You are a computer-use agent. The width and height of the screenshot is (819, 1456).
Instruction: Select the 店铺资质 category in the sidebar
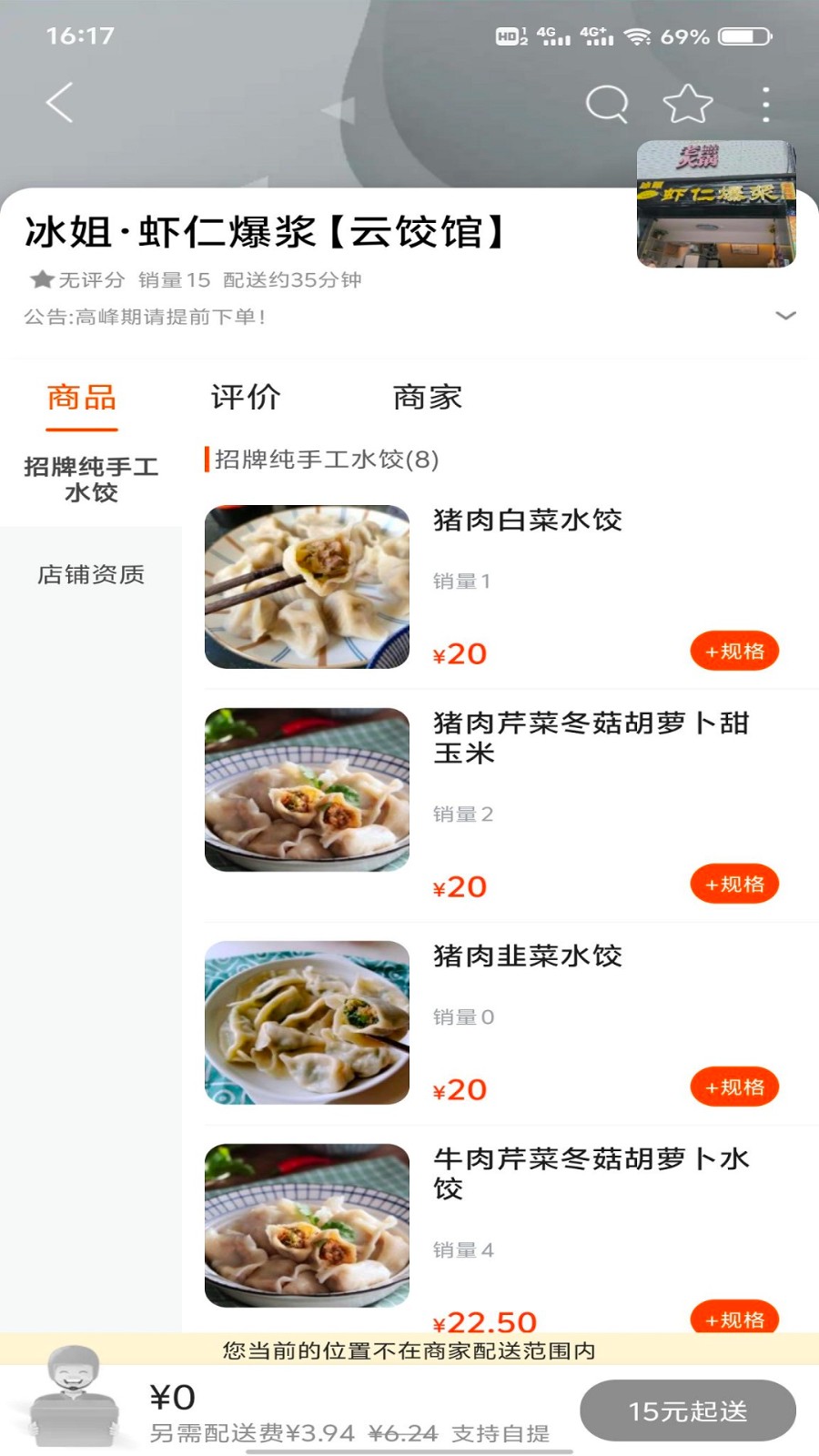point(89,575)
